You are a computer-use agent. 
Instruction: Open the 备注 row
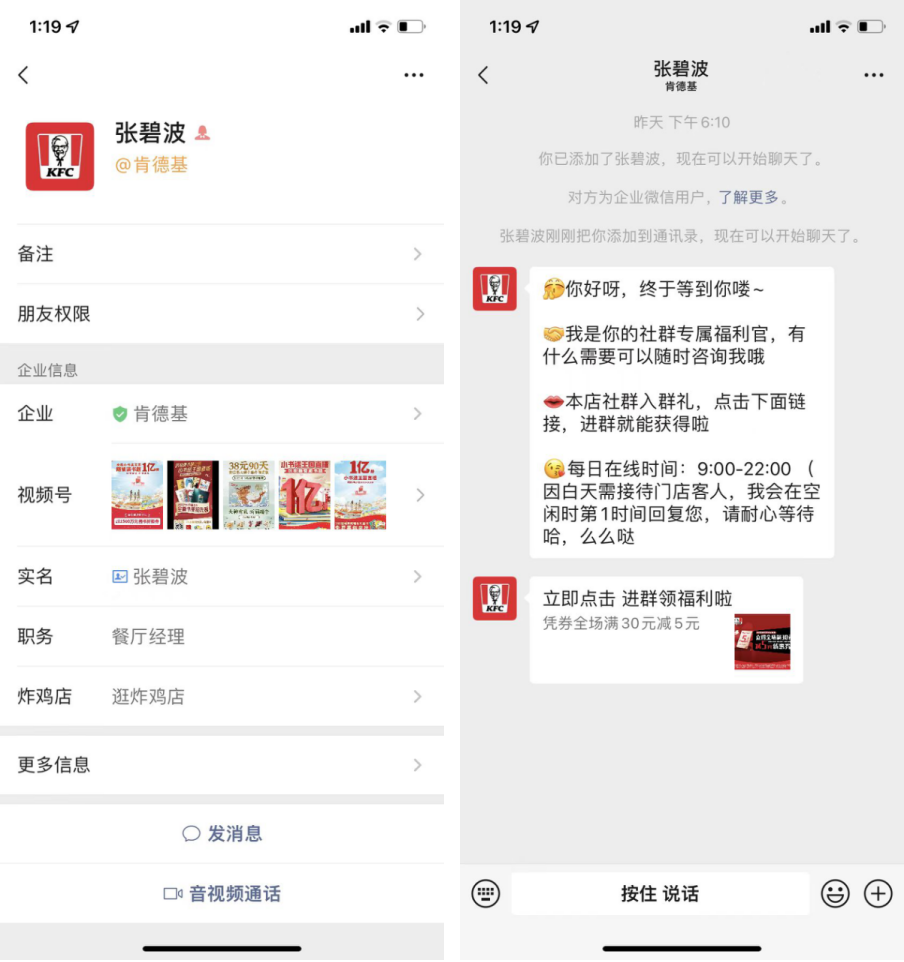click(221, 254)
